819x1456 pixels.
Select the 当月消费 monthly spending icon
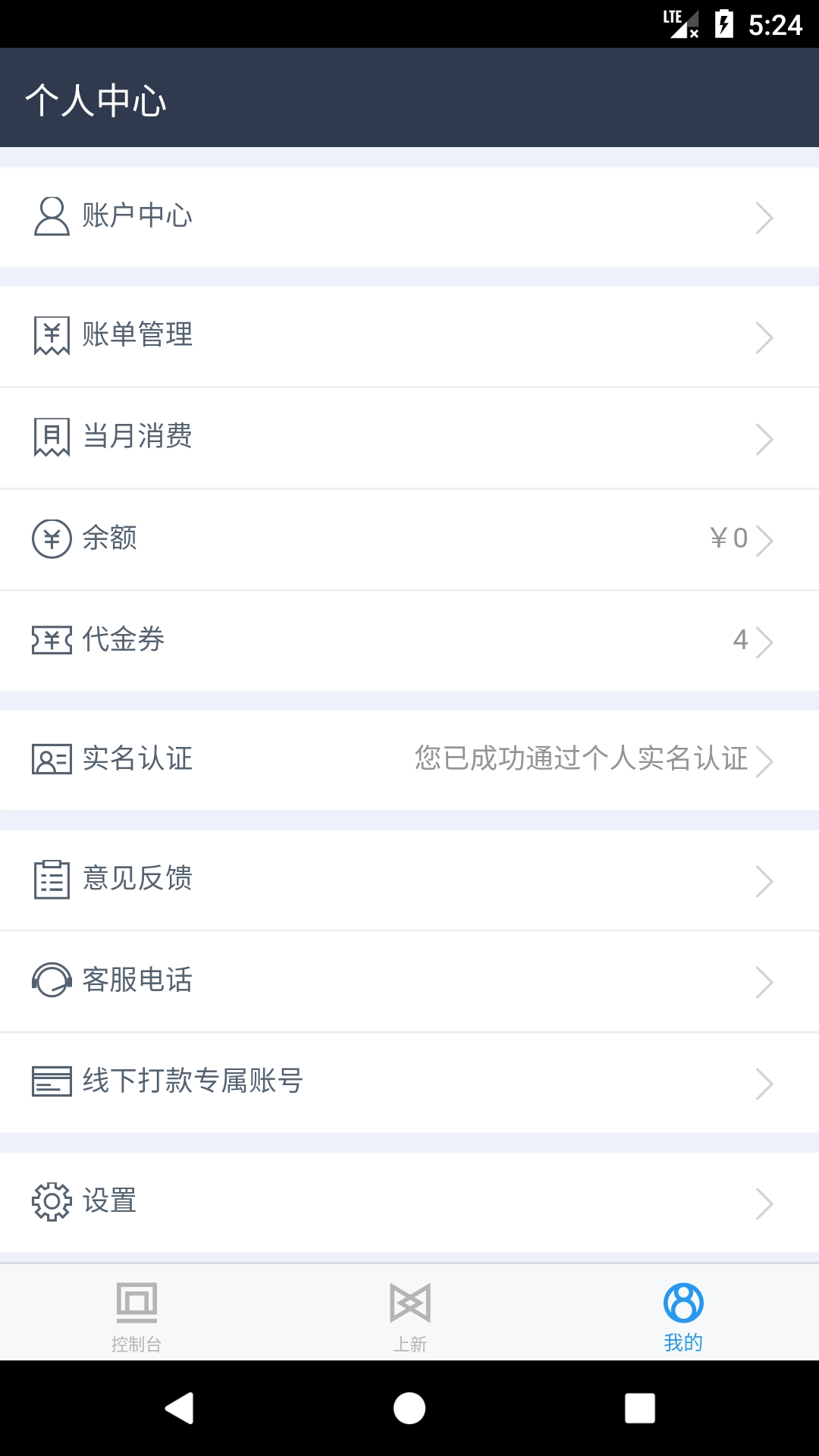click(x=51, y=437)
